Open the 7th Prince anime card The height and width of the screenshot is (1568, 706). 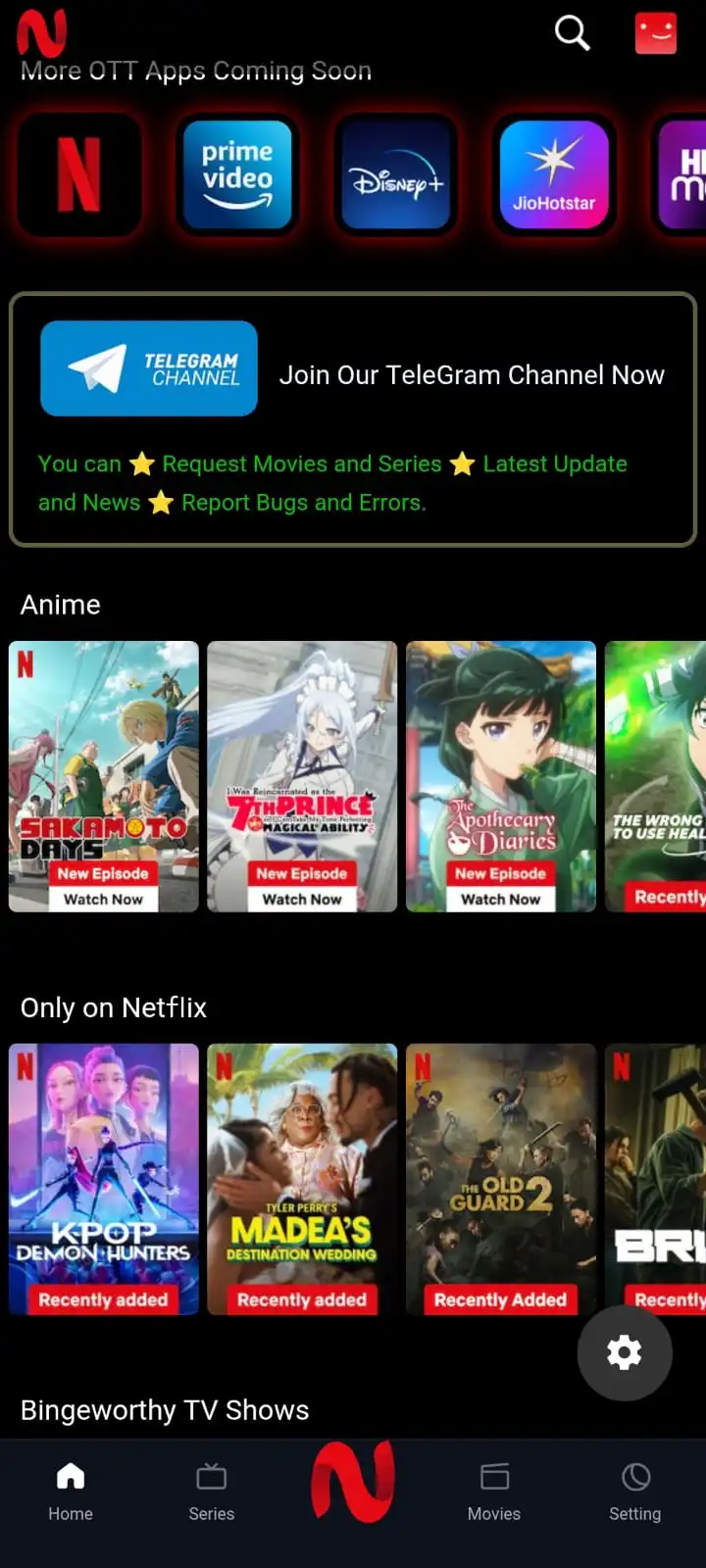tap(302, 776)
